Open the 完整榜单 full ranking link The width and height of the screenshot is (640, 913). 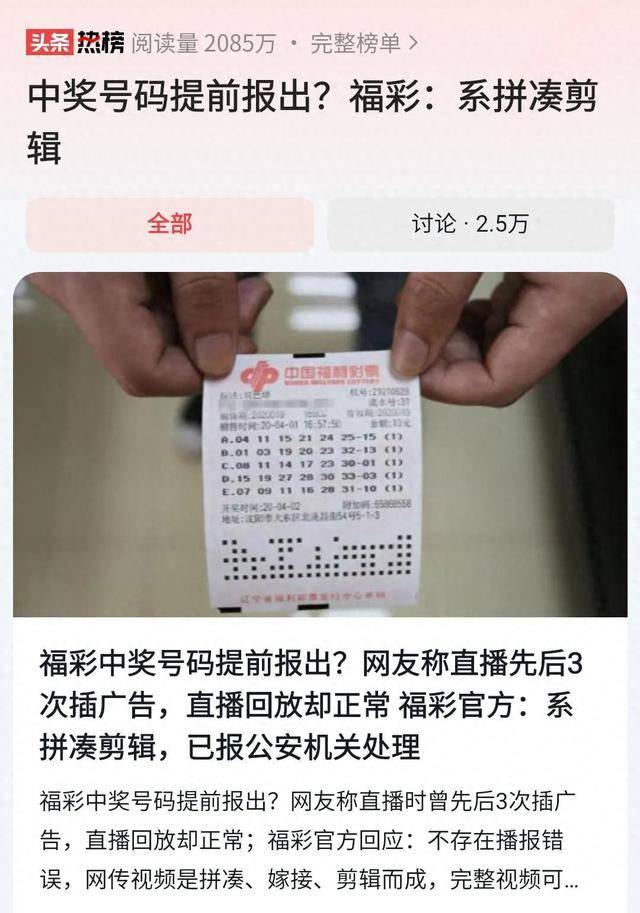[363, 43]
